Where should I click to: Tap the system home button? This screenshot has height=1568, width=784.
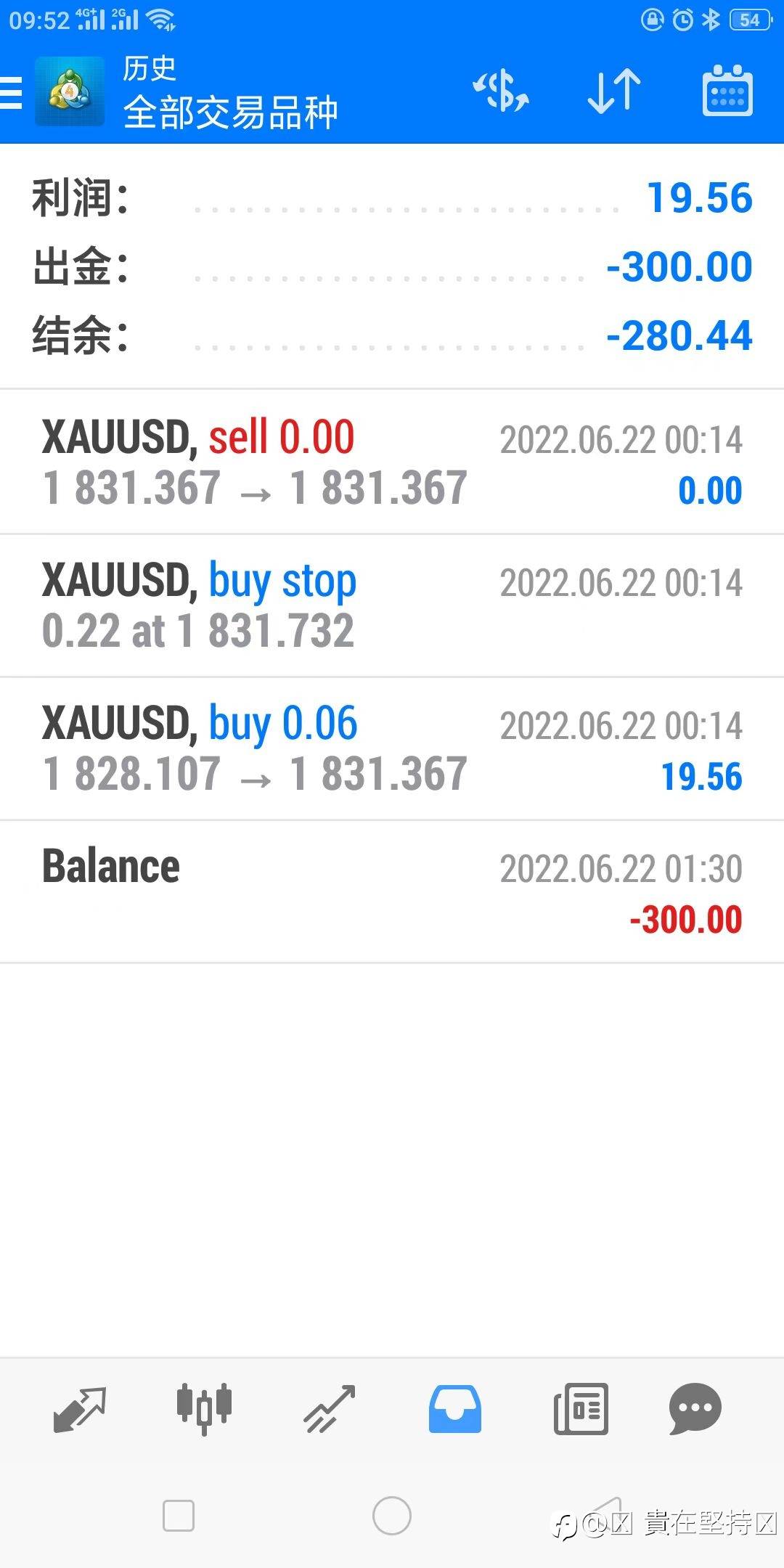[x=392, y=1516]
